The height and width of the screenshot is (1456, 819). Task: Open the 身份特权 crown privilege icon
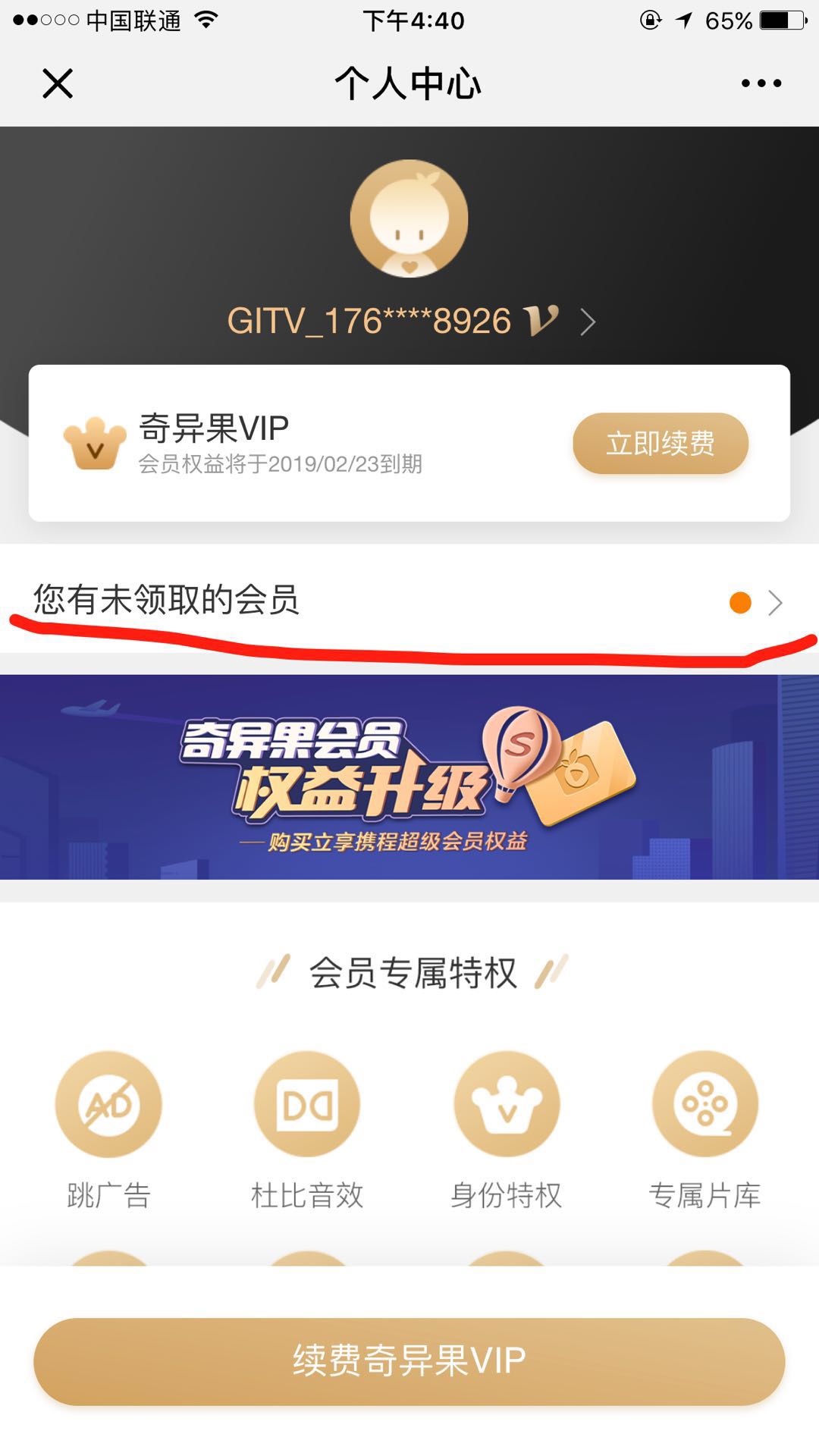point(507,1105)
